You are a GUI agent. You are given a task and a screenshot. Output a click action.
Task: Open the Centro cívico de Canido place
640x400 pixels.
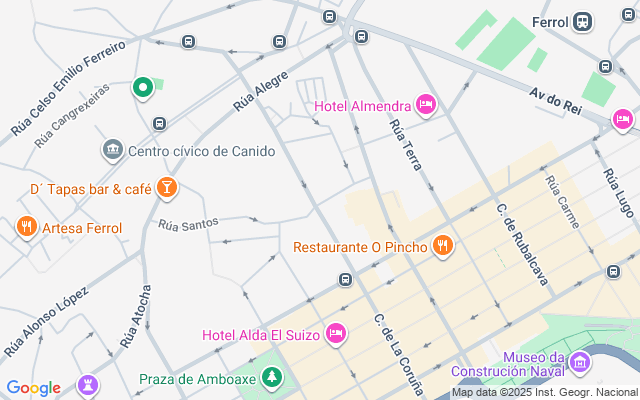[113, 151]
